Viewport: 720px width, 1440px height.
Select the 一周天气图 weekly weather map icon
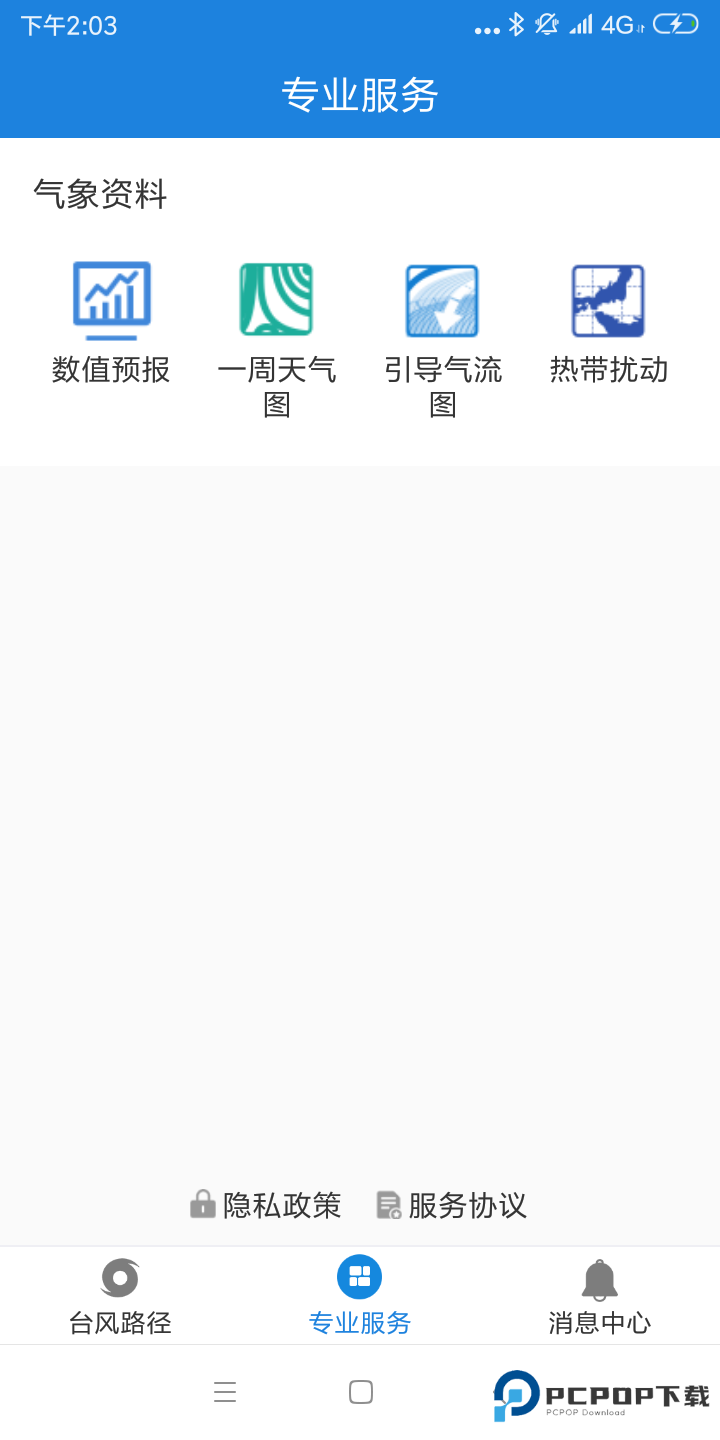tap(276, 299)
